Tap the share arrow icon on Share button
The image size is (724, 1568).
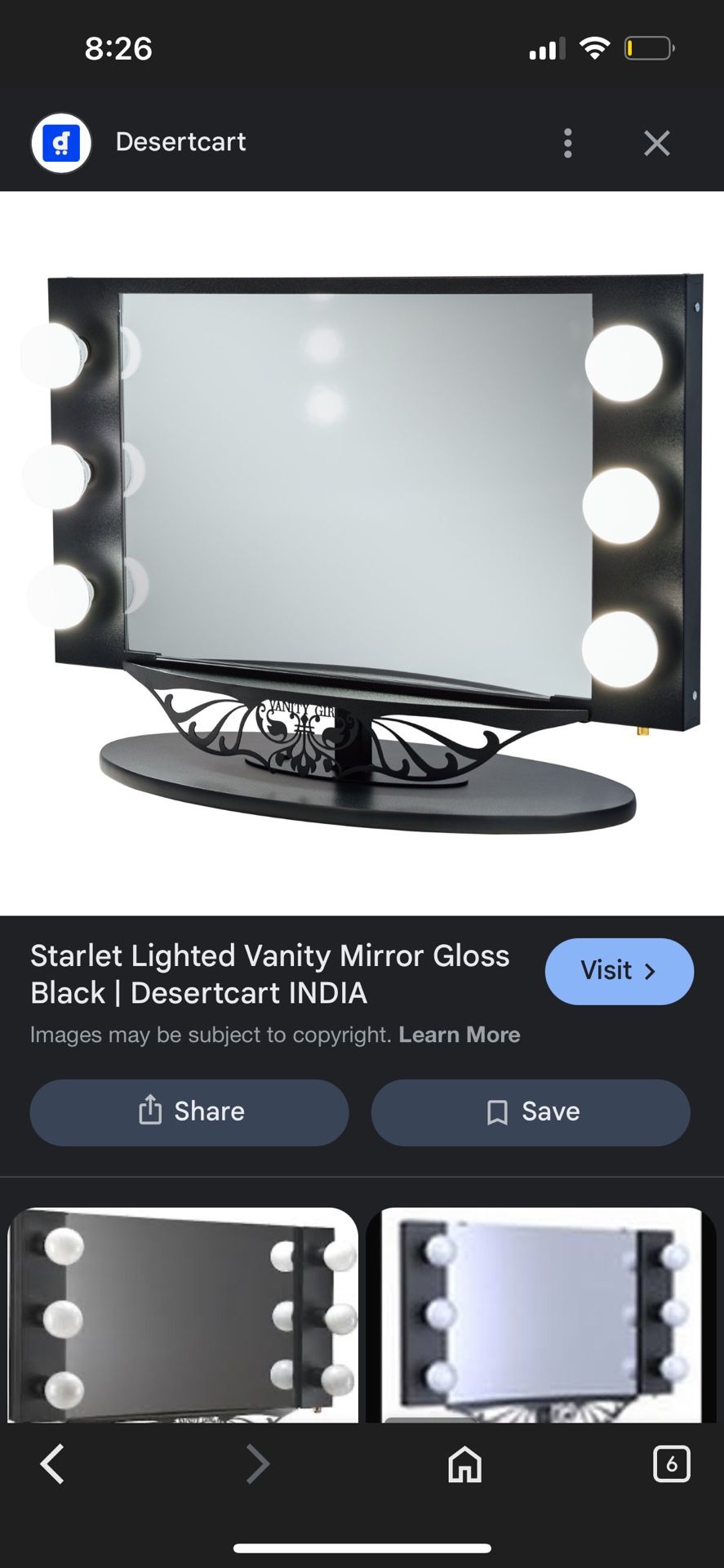pyautogui.click(x=151, y=1111)
